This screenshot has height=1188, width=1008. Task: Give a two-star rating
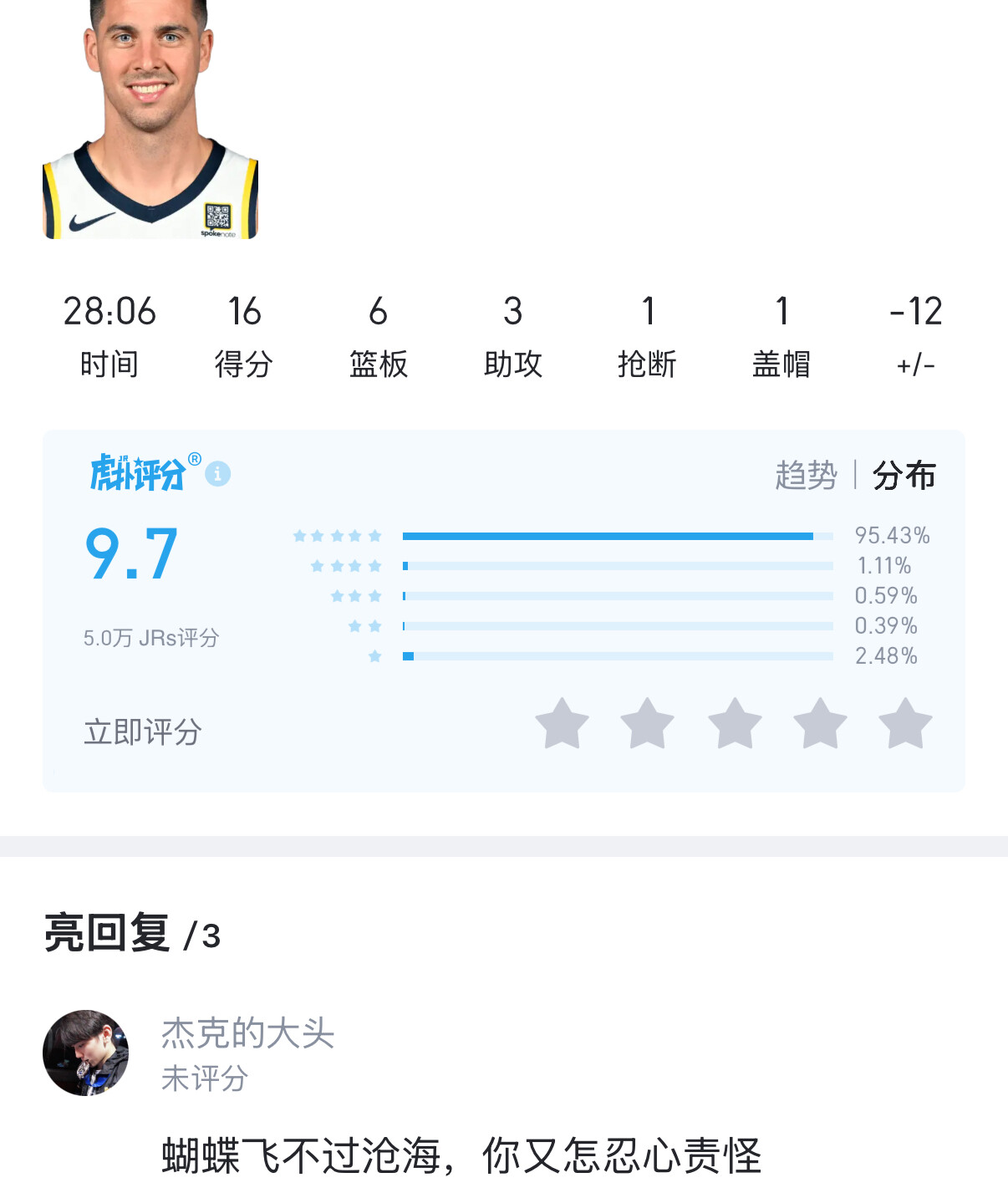[648, 724]
